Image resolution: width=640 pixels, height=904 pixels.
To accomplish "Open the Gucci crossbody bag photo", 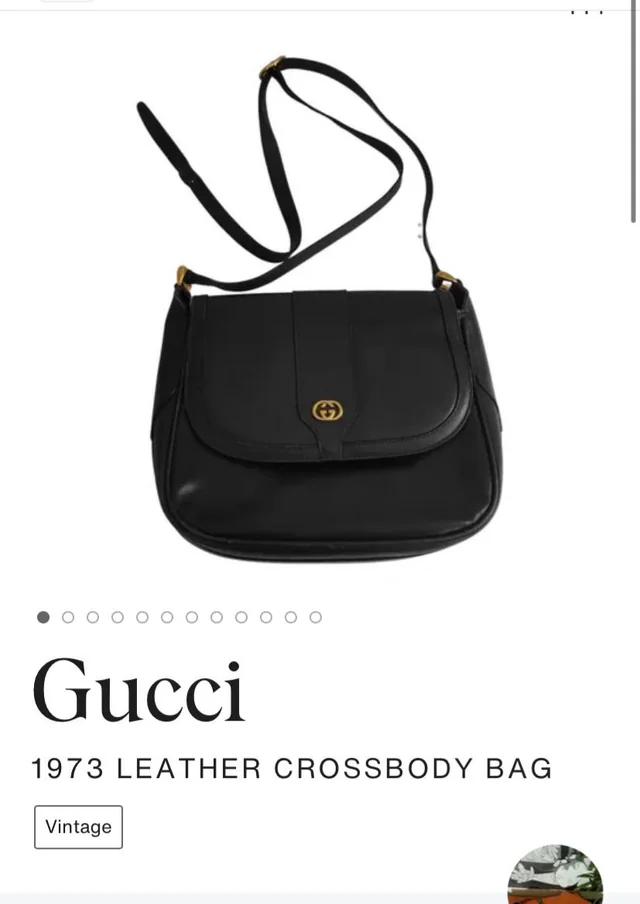I will 320,320.
